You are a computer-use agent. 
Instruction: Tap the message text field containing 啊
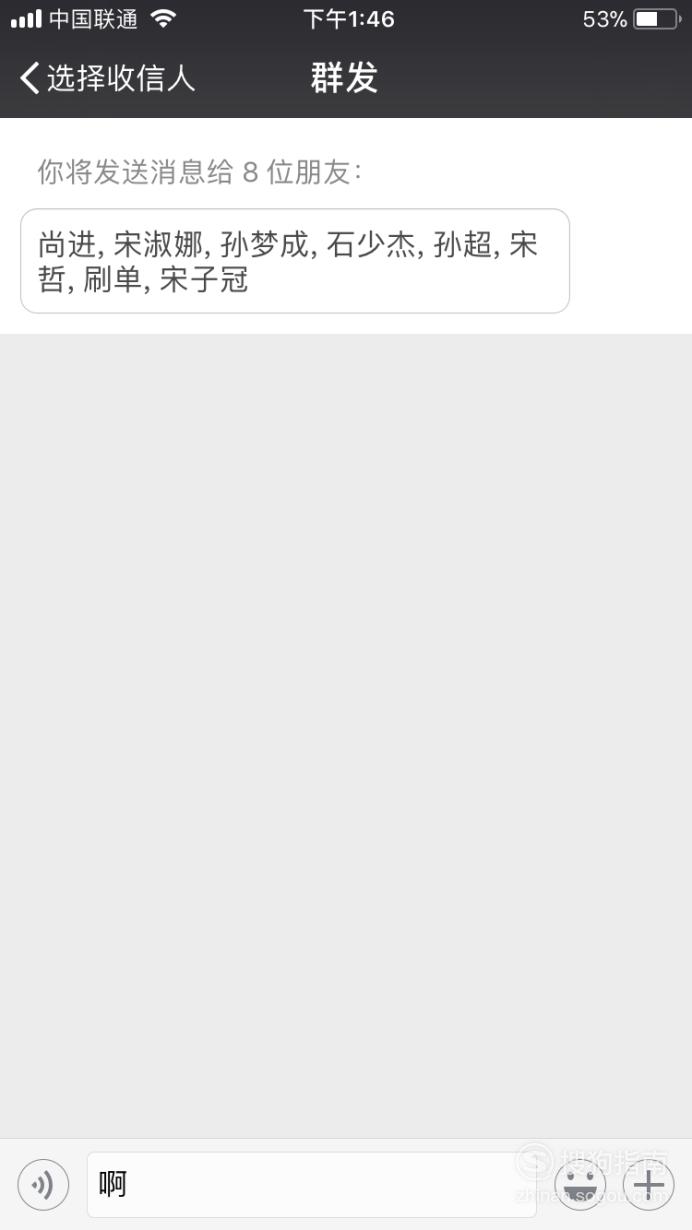click(312, 1185)
